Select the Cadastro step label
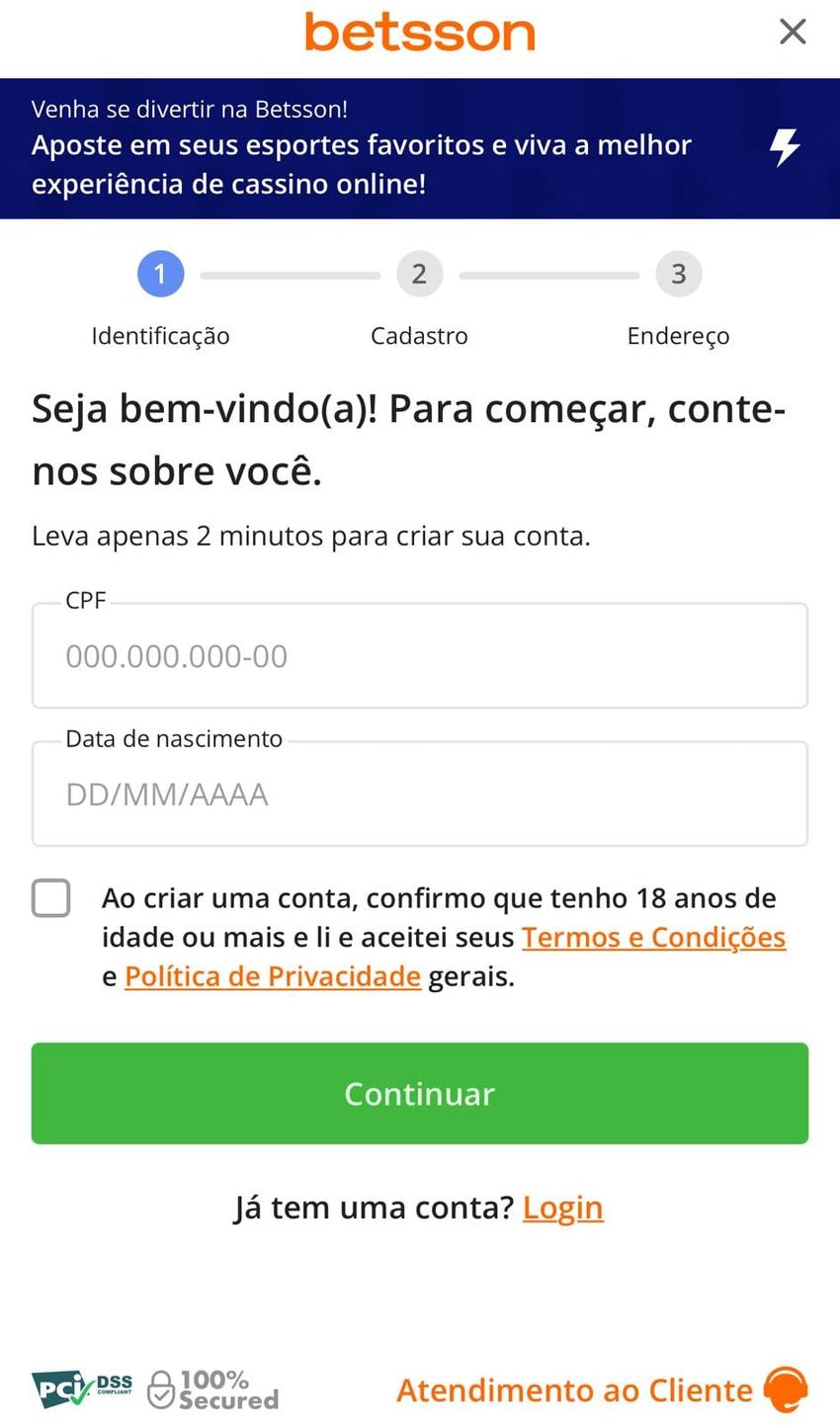 tap(419, 335)
